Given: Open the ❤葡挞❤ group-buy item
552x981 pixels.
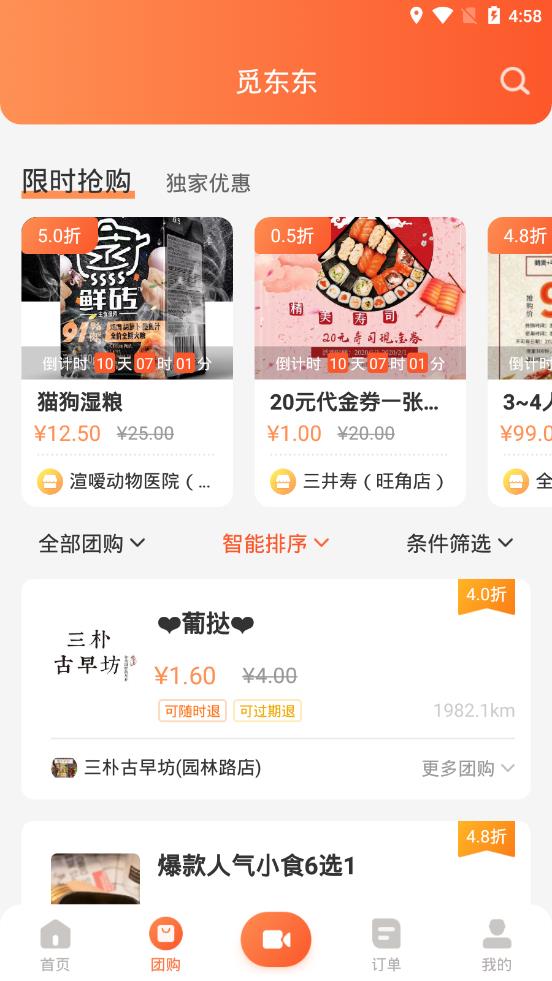Looking at the screenshot, I should (276, 659).
